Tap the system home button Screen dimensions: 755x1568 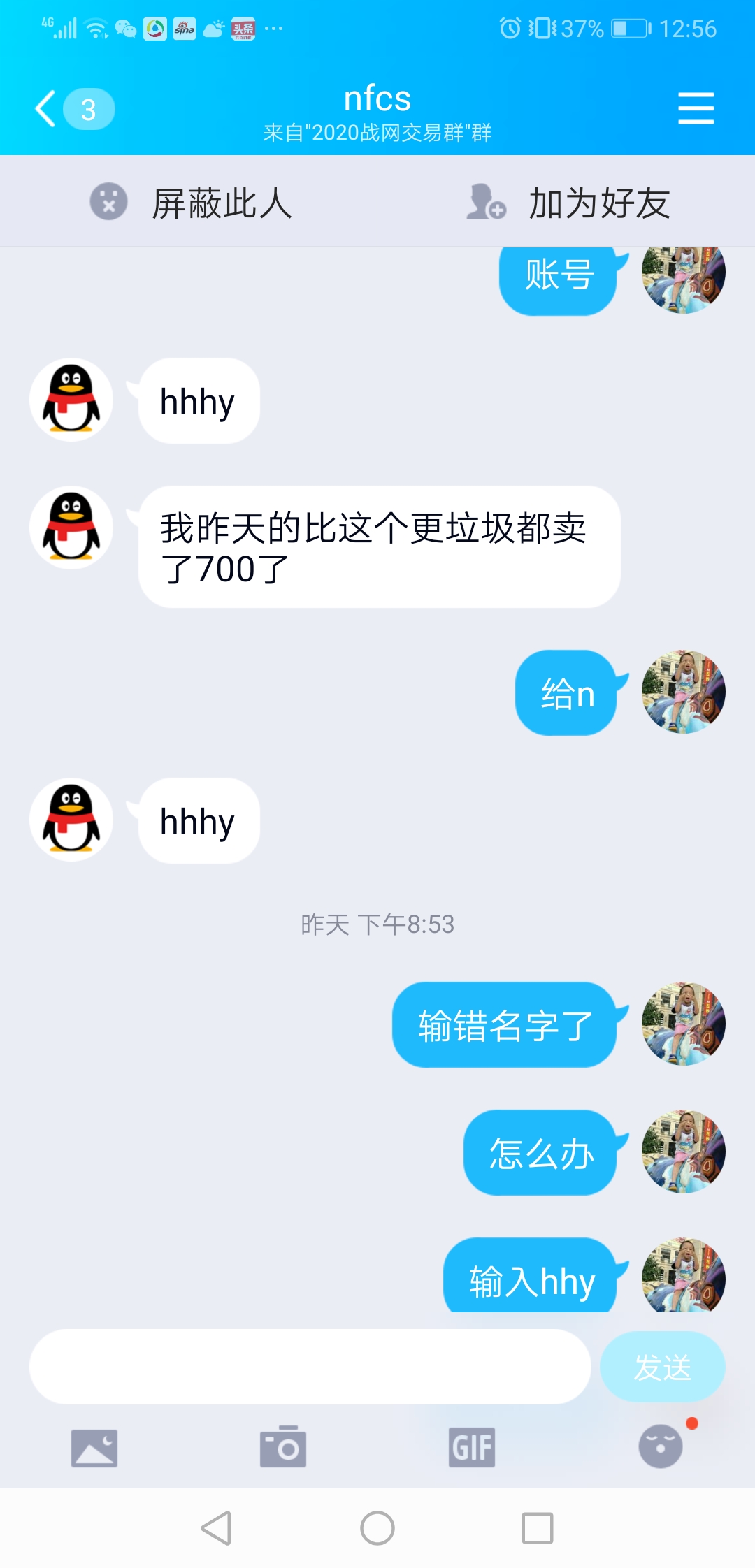click(x=377, y=1528)
